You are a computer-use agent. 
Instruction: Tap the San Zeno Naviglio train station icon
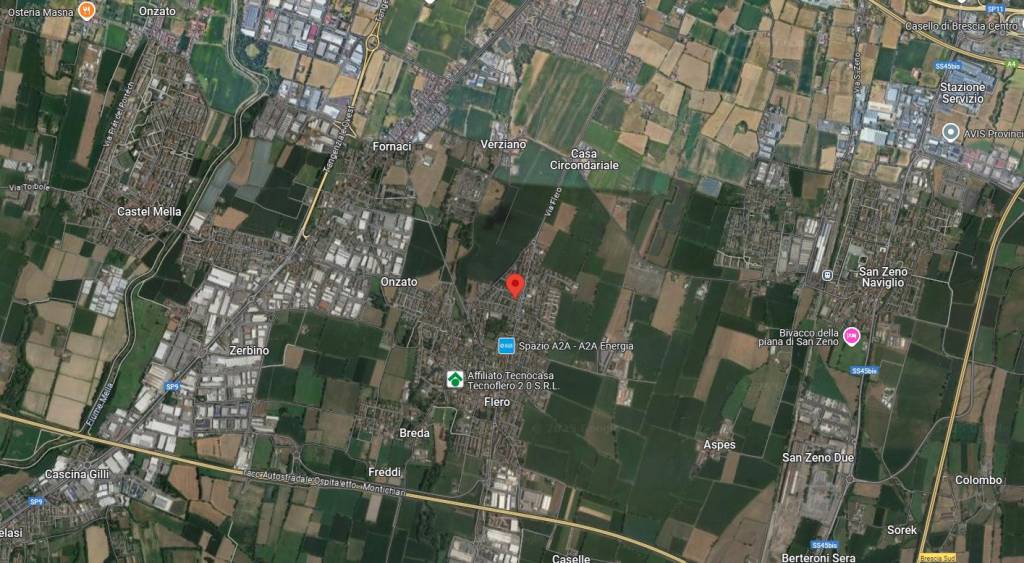point(827,274)
